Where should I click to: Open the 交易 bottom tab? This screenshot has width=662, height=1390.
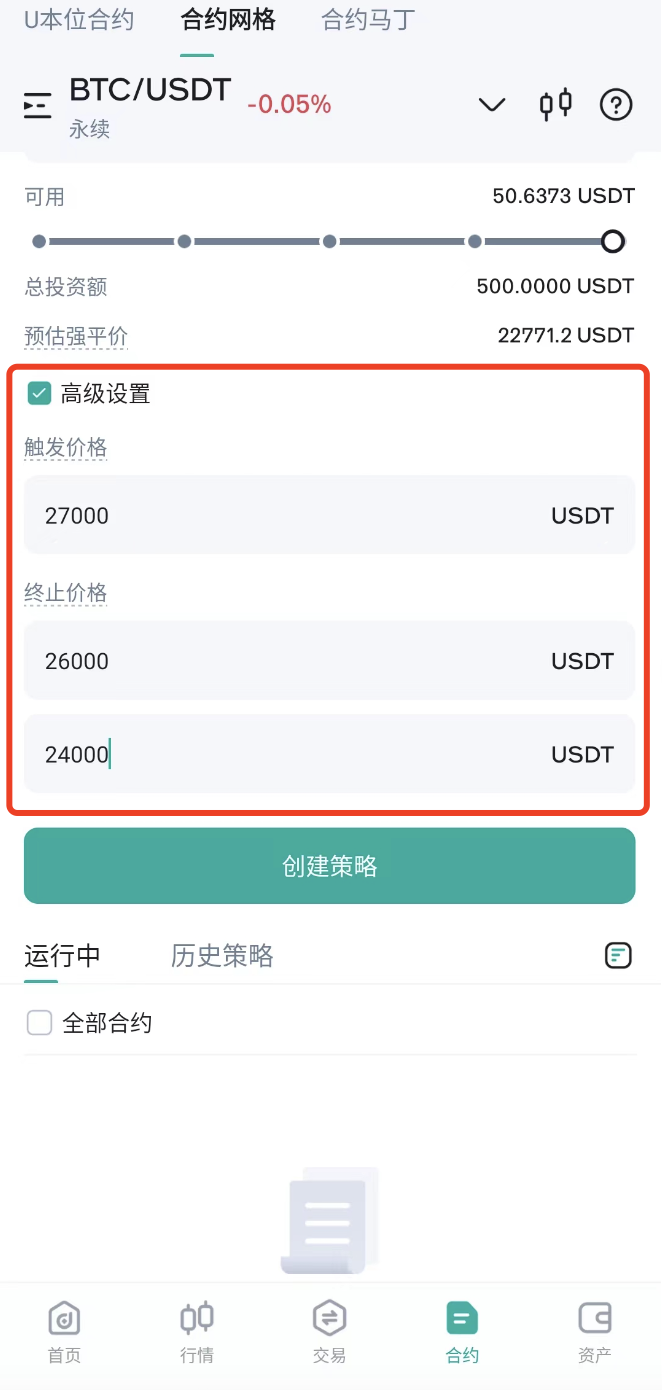(329, 1333)
